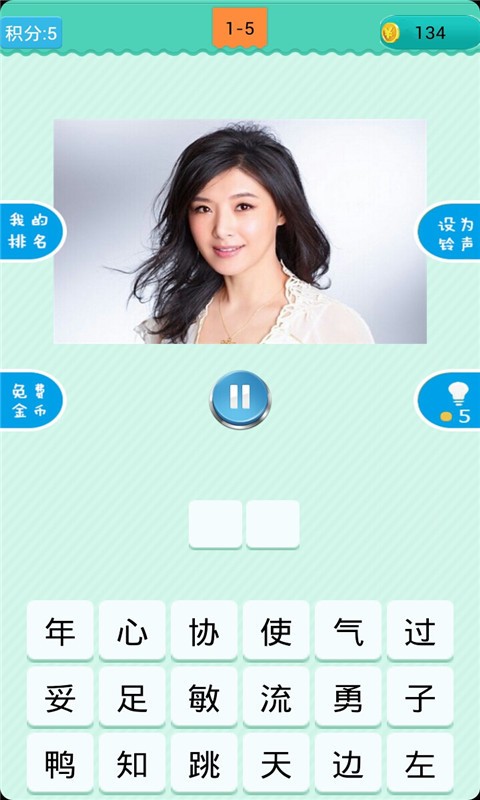Select the character 流

[x=276, y=697]
